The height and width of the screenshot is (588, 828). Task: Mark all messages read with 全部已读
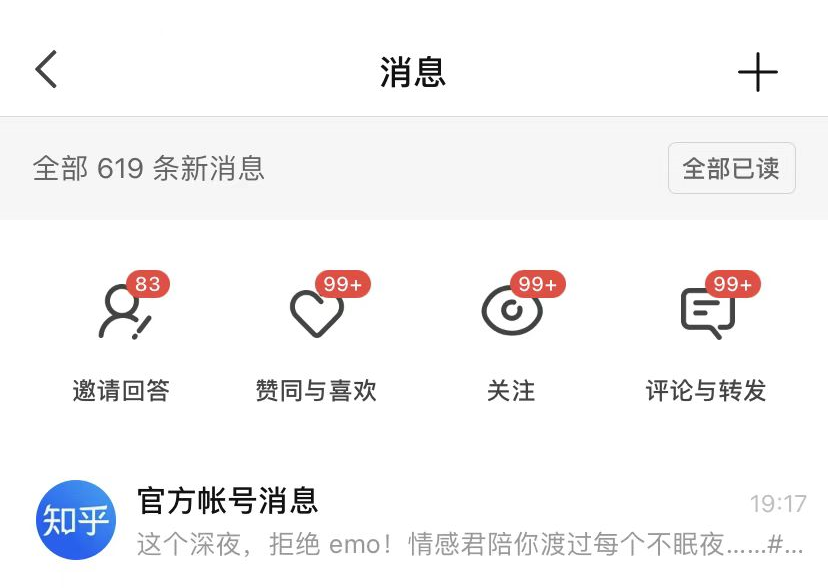tap(731, 168)
